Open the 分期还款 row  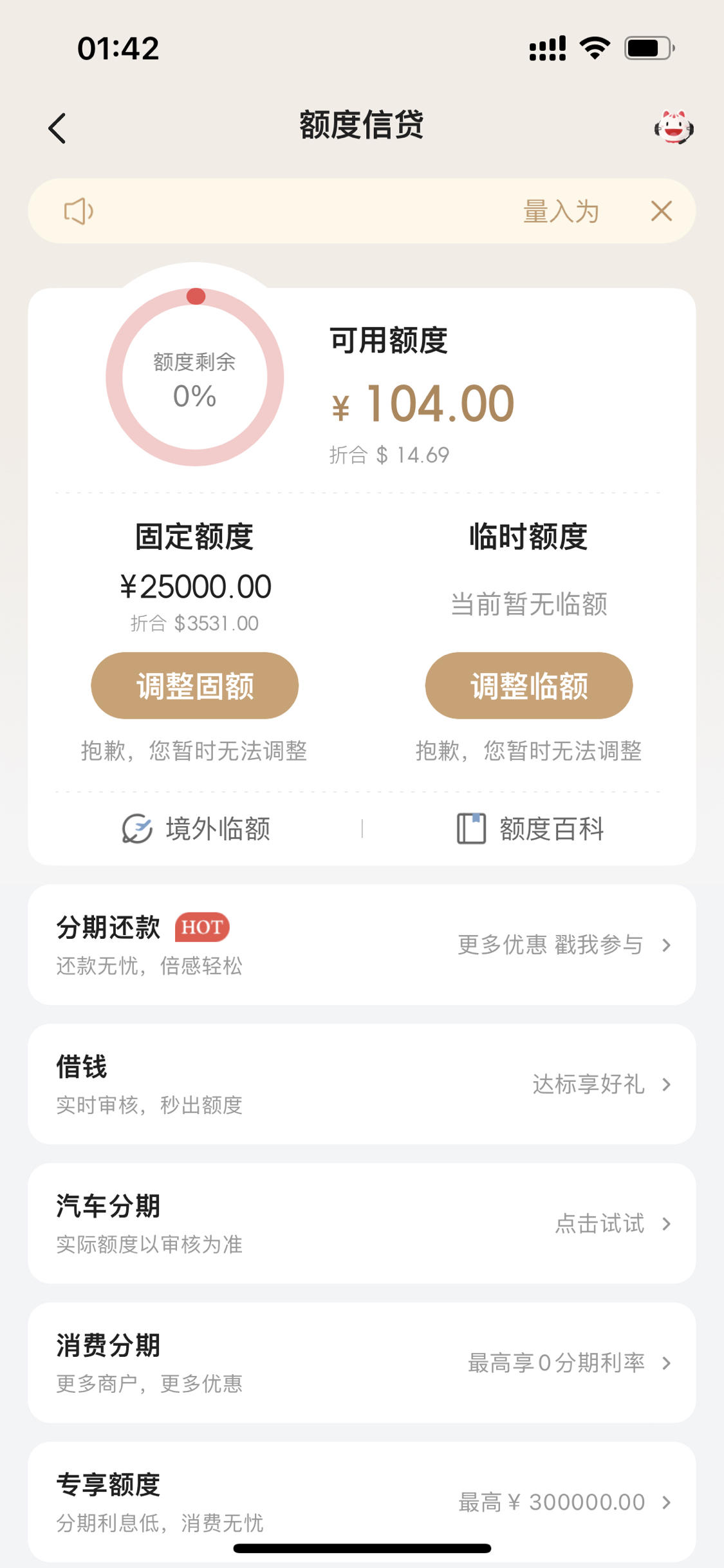point(362,945)
